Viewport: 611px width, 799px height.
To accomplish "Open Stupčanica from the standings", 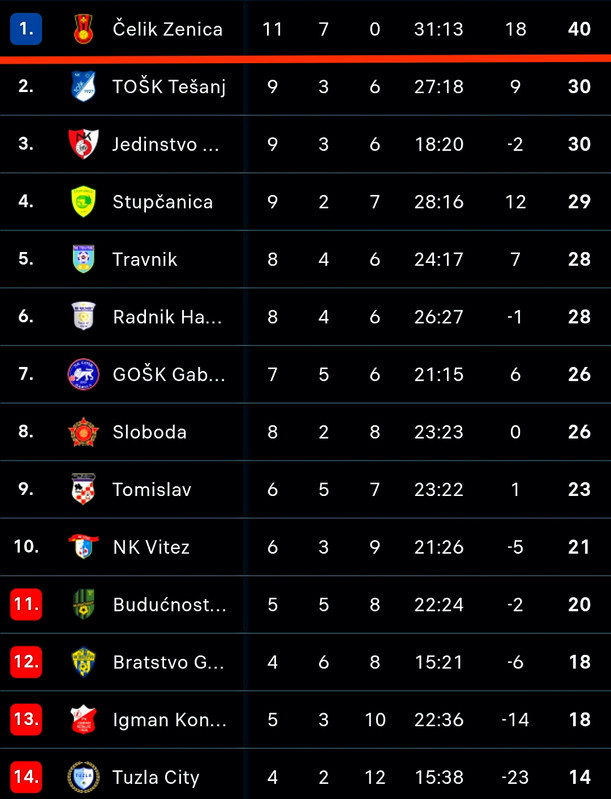I will pos(162,202).
